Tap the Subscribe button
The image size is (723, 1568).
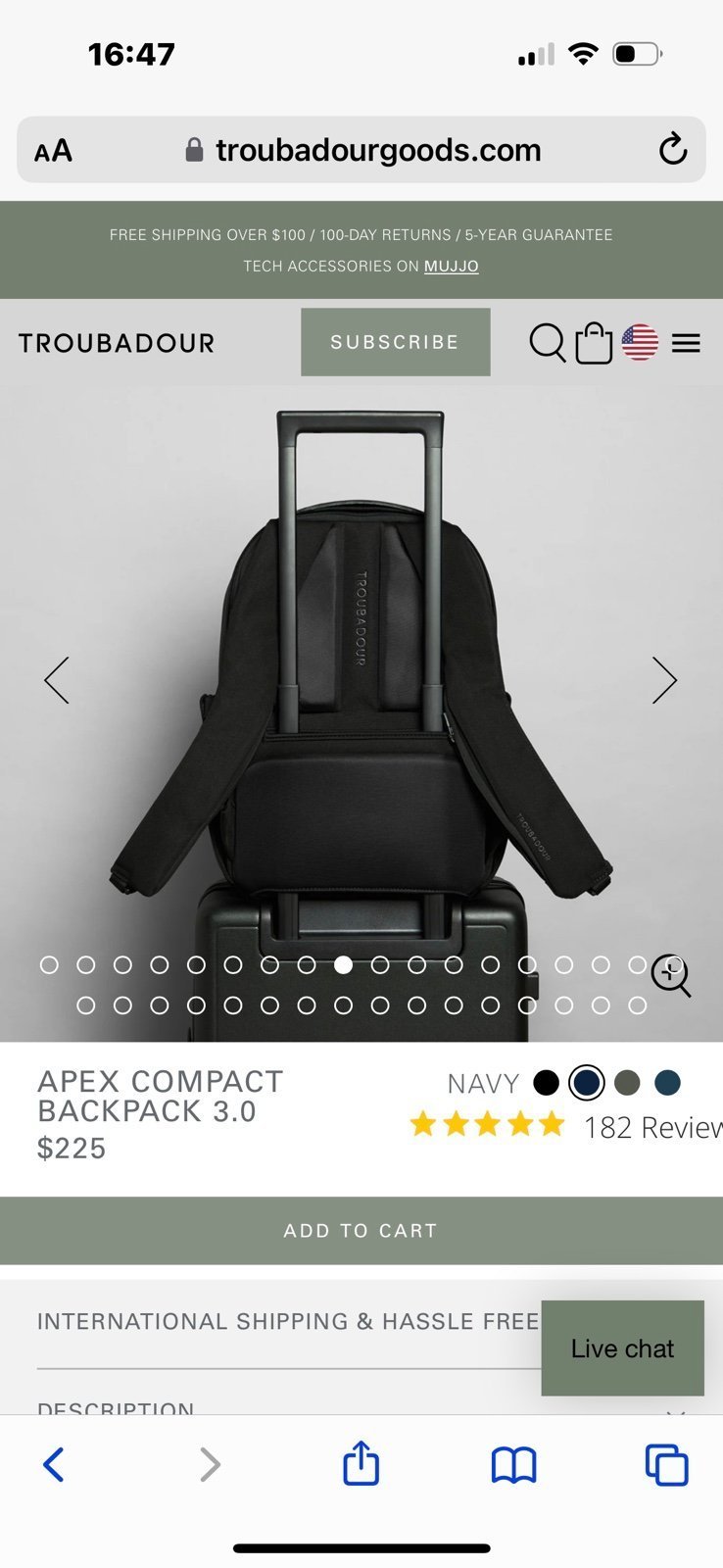click(x=395, y=342)
